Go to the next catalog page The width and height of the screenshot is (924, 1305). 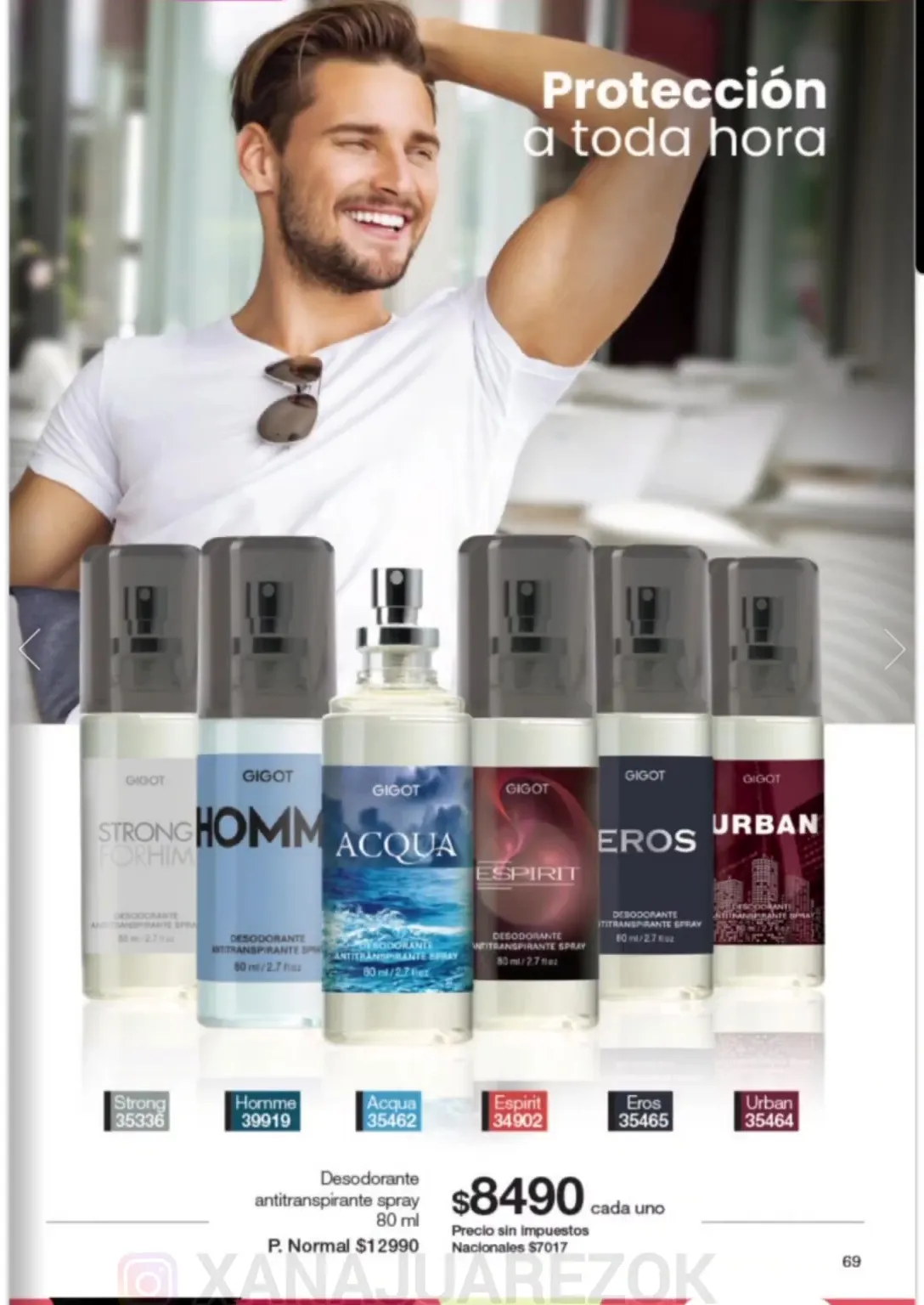tap(895, 650)
